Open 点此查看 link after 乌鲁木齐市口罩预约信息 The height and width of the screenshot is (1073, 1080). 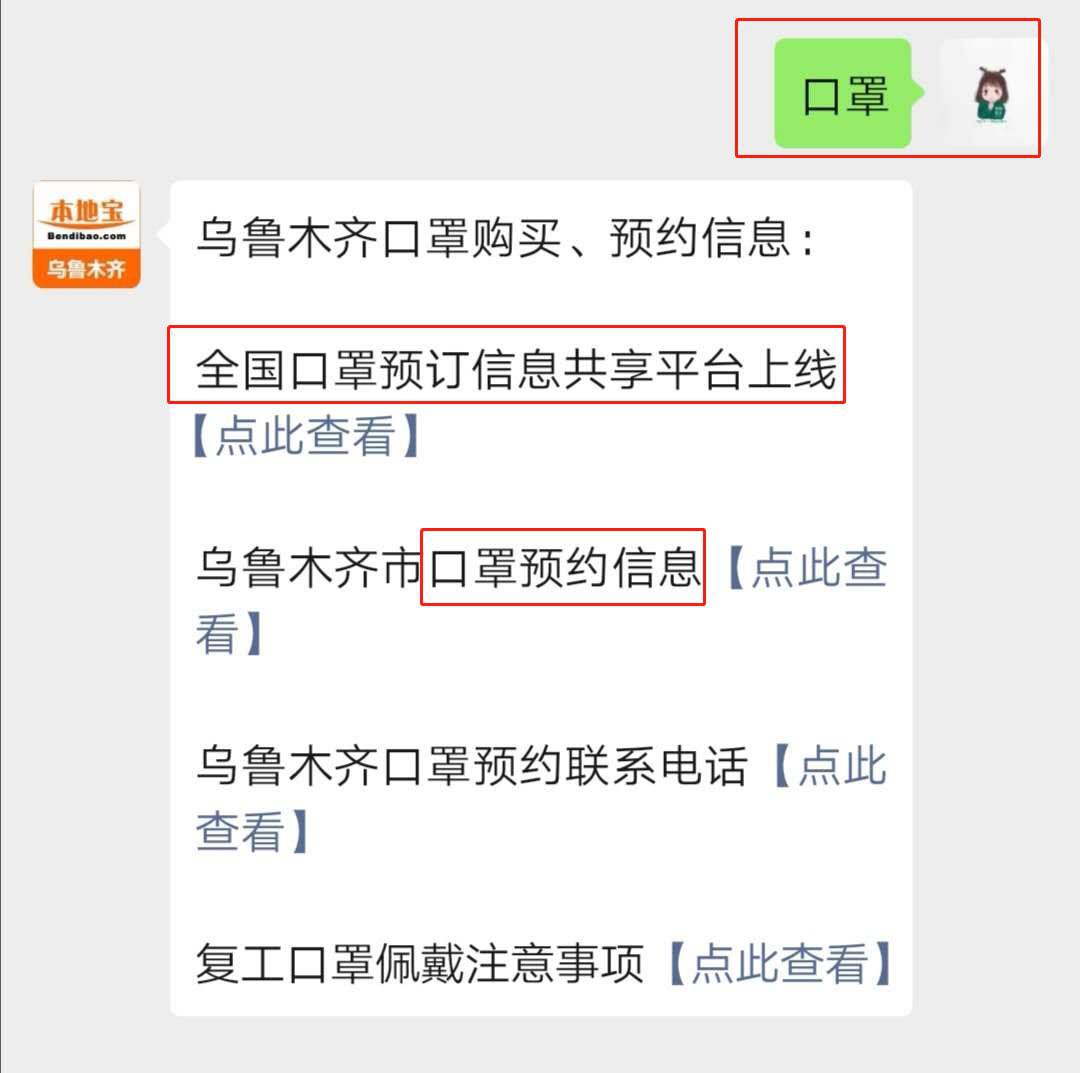(x=818, y=568)
